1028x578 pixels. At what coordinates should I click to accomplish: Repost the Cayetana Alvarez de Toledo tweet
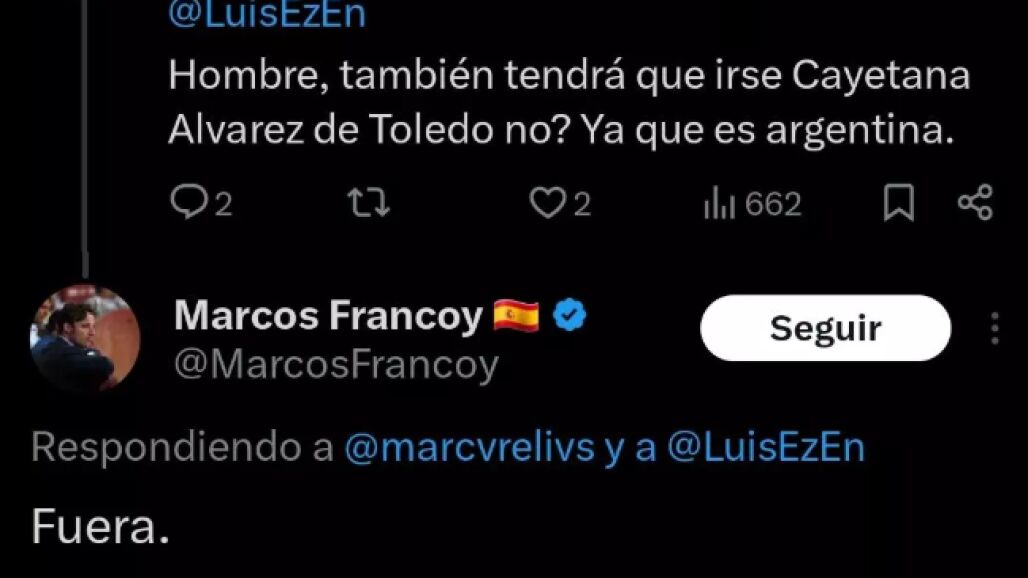click(x=367, y=204)
